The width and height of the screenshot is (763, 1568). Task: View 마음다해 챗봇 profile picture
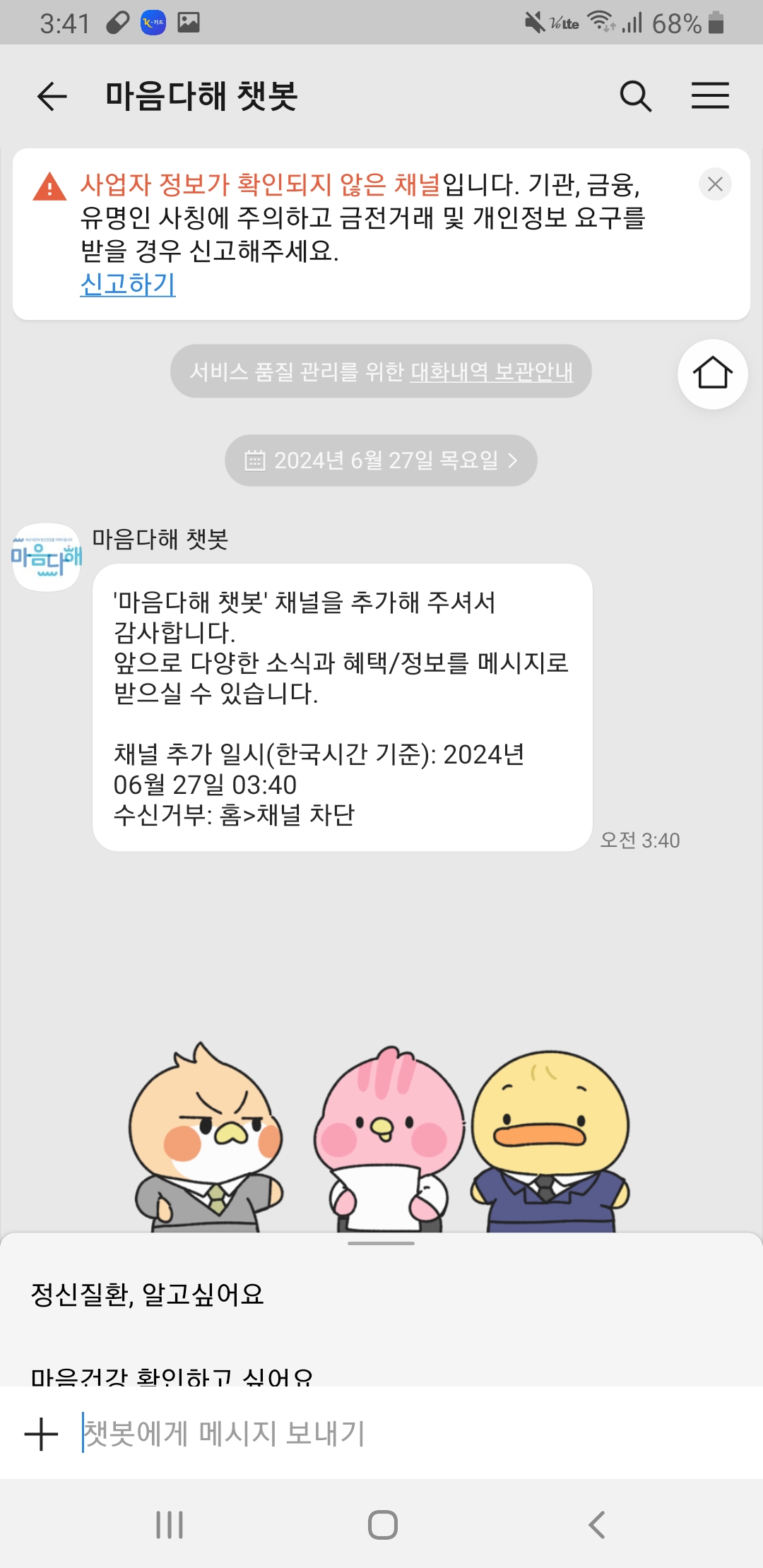pyautogui.click(x=47, y=557)
